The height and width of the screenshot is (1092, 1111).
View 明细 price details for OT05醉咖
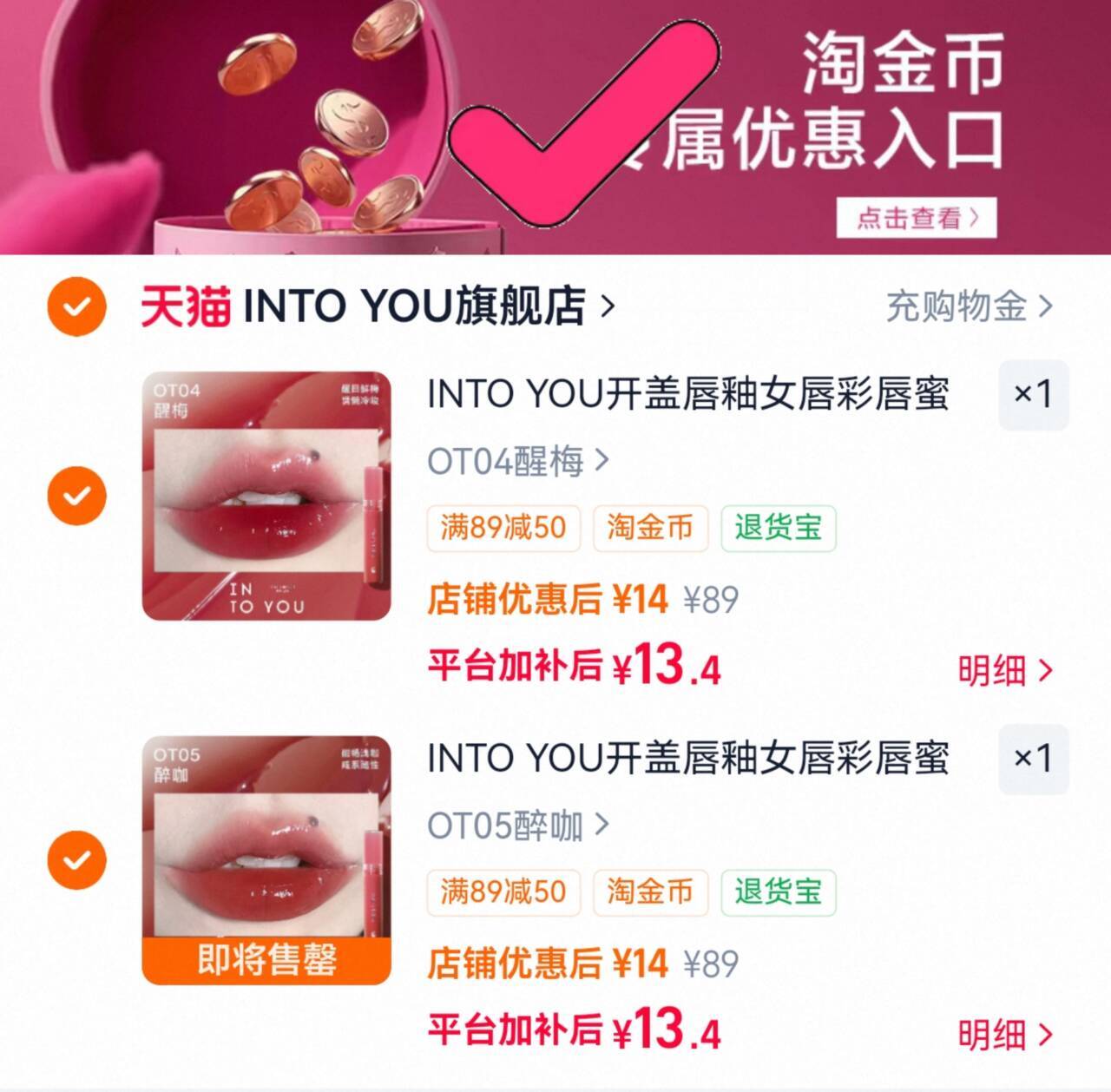pos(1004,1035)
